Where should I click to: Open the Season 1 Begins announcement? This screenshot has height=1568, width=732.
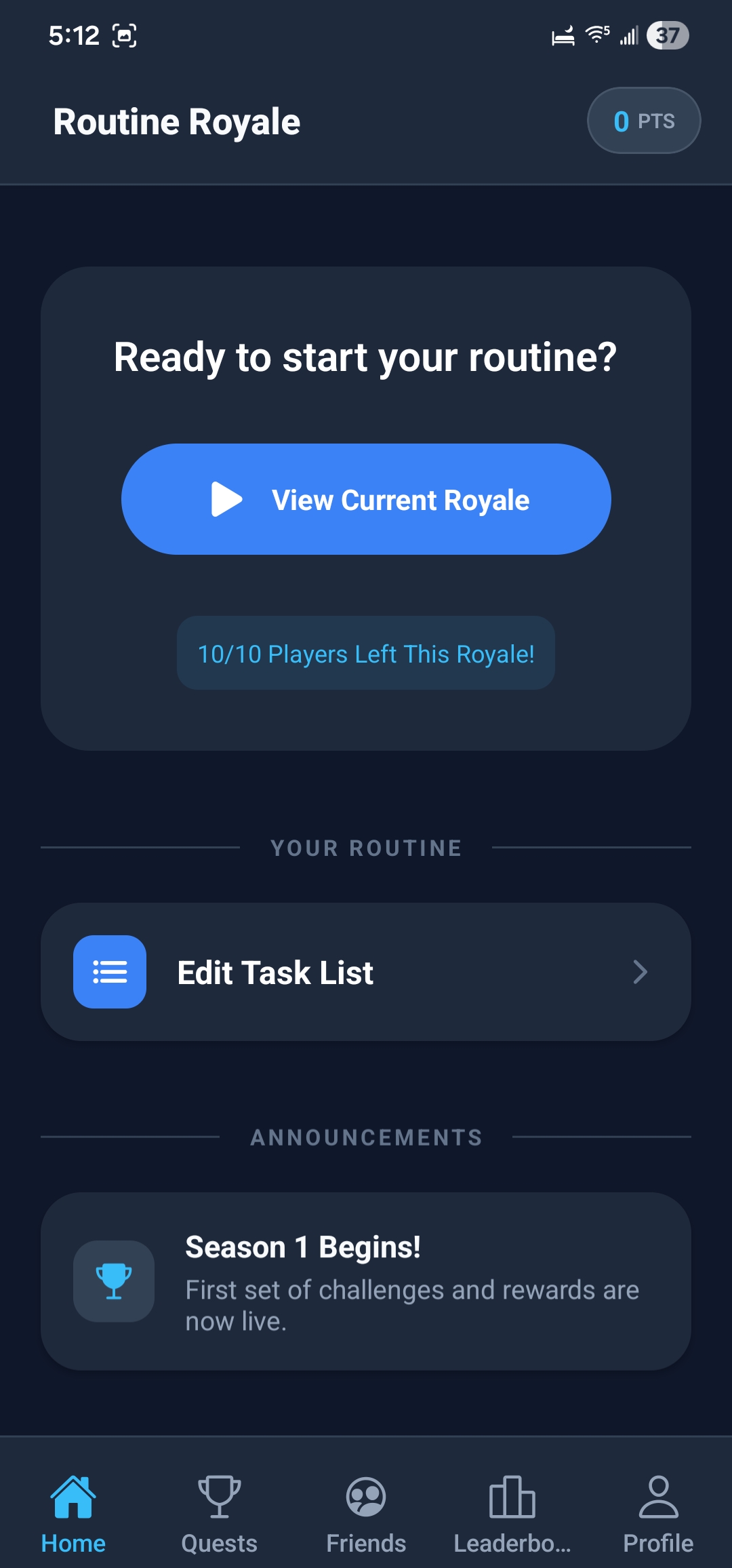pos(366,1281)
